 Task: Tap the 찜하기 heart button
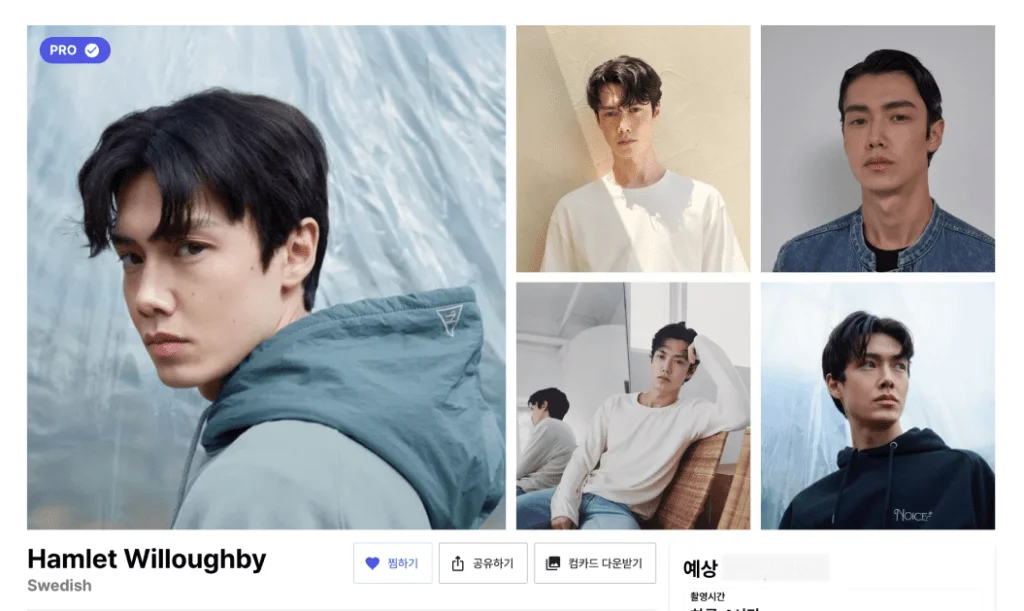point(392,563)
